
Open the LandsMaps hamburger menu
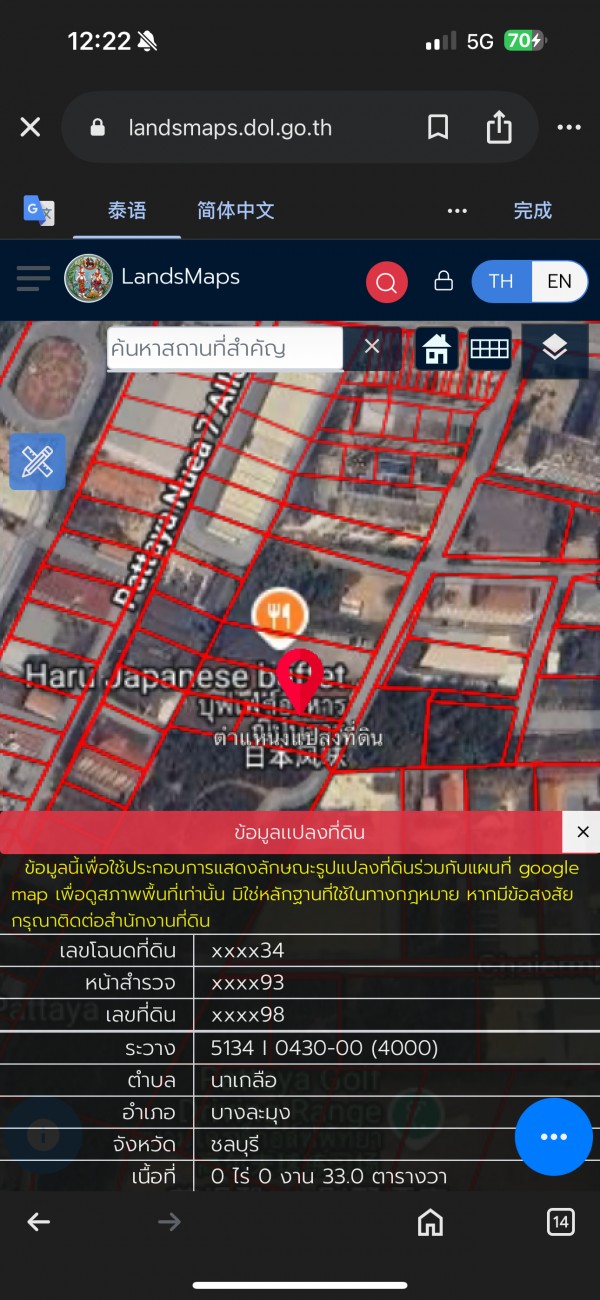tap(33, 278)
